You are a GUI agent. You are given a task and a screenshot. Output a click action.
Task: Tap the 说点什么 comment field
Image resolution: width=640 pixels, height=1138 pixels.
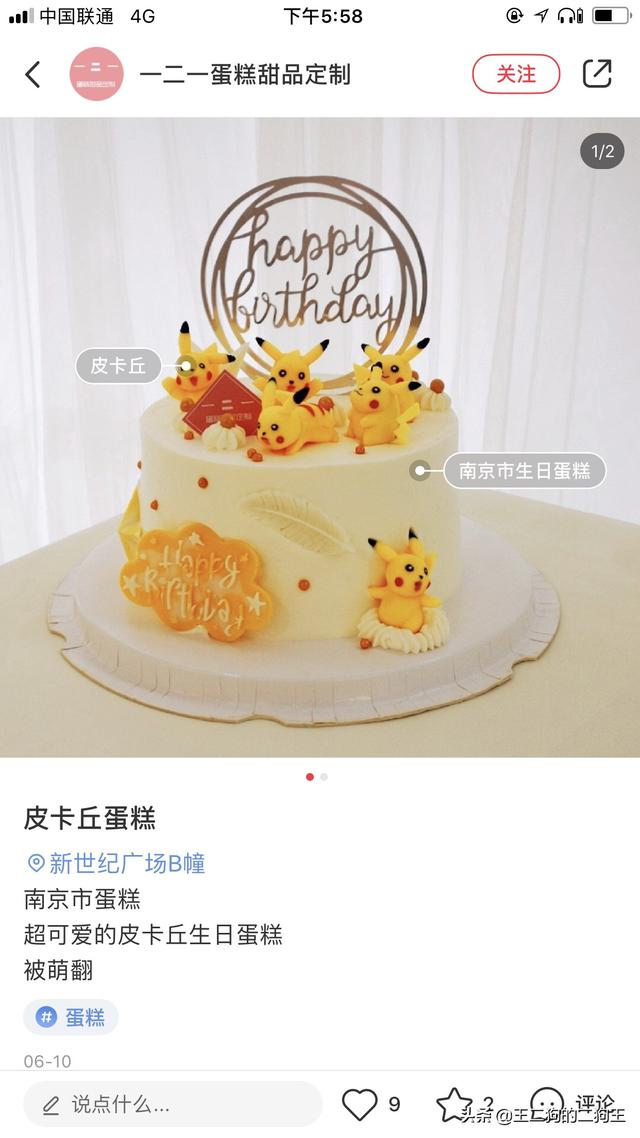[172, 1104]
